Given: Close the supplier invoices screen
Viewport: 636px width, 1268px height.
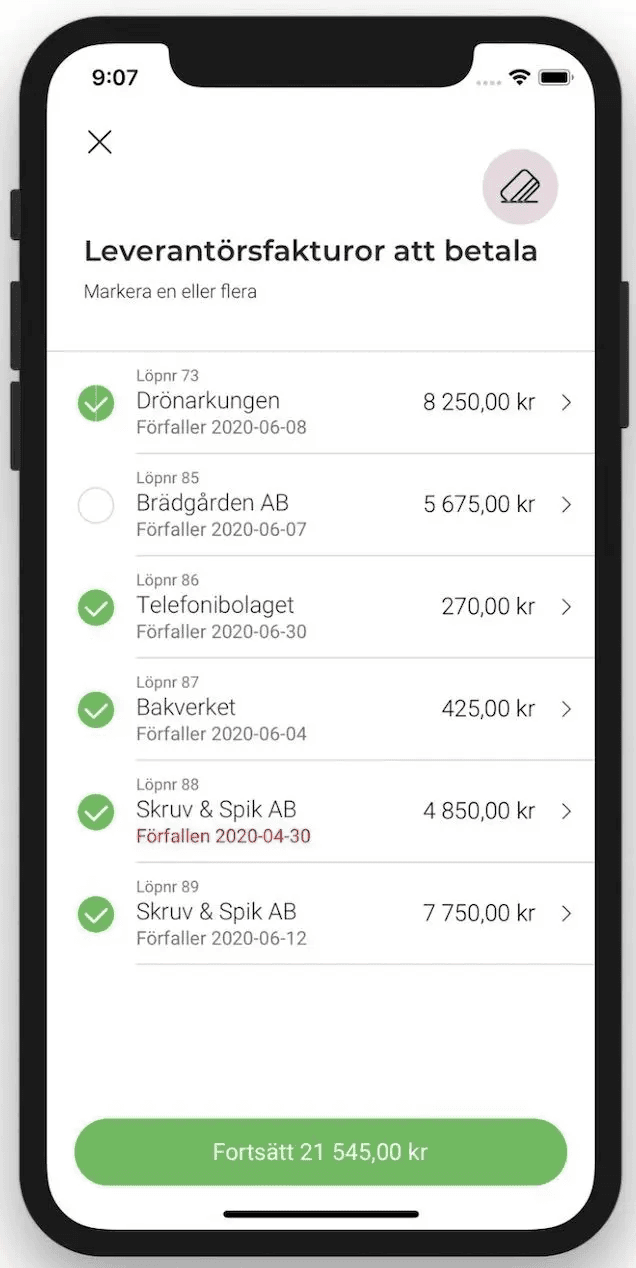Looking at the screenshot, I should 100,142.
